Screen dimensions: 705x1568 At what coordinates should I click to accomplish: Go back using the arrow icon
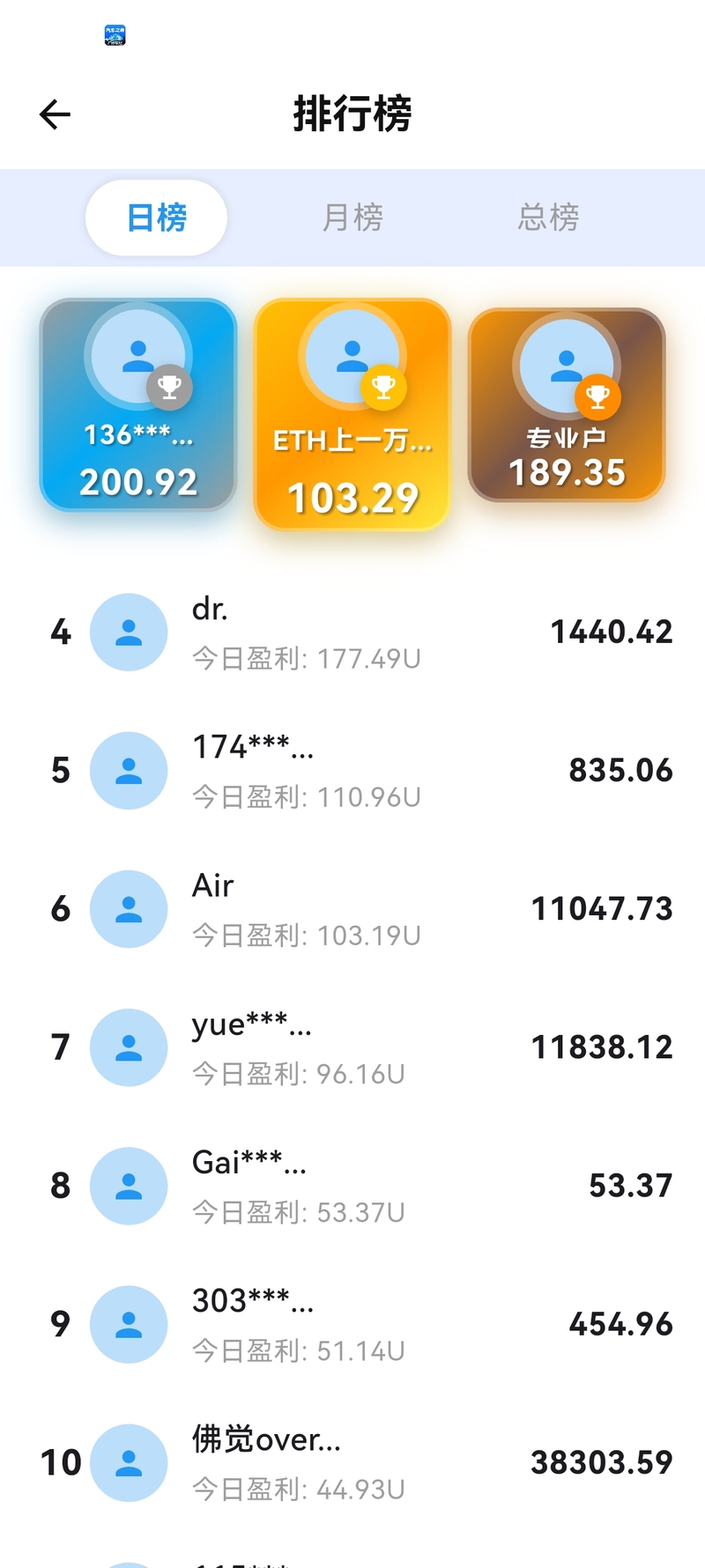55,115
